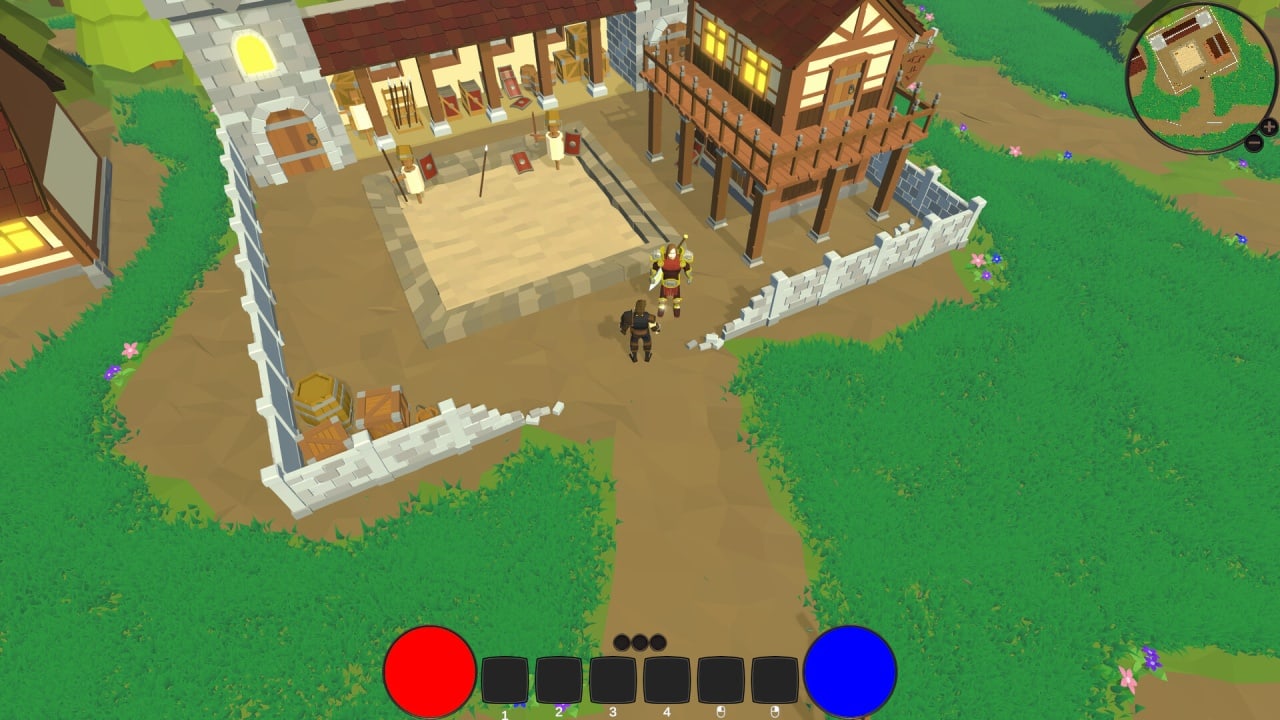Tap the first mouse-icon skill slot
This screenshot has height=720, width=1280.
(721, 680)
